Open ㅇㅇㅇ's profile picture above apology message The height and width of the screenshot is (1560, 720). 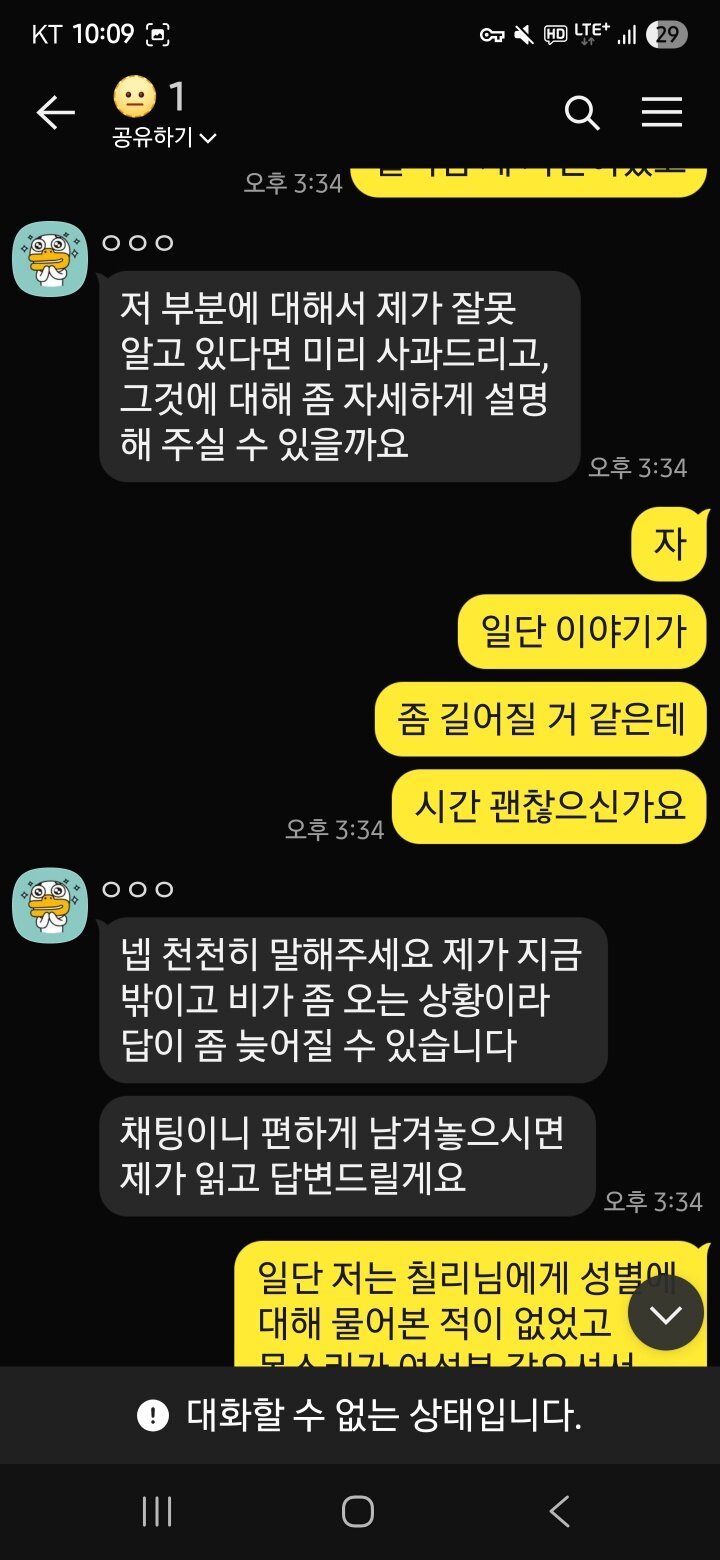[x=50, y=259]
